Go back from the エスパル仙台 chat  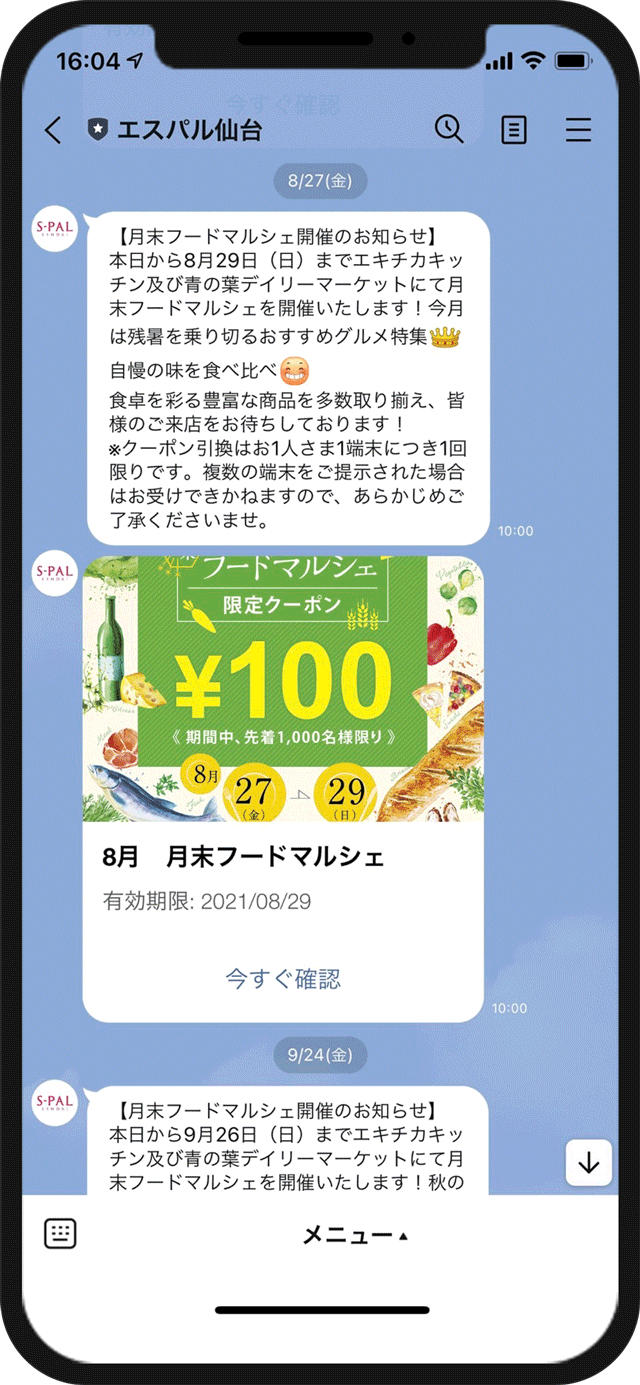click(53, 130)
